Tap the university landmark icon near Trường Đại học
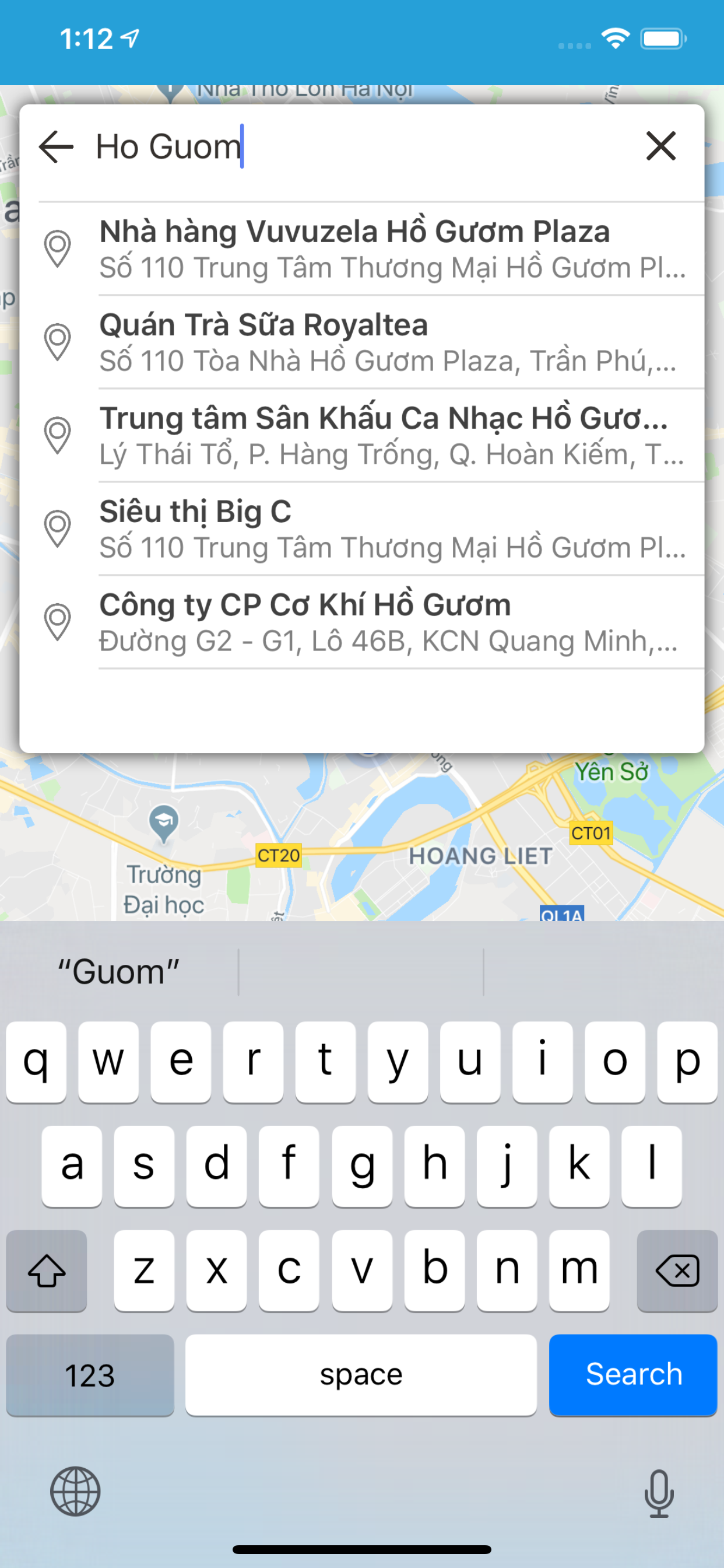The width and height of the screenshot is (724, 1568). point(163,818)
